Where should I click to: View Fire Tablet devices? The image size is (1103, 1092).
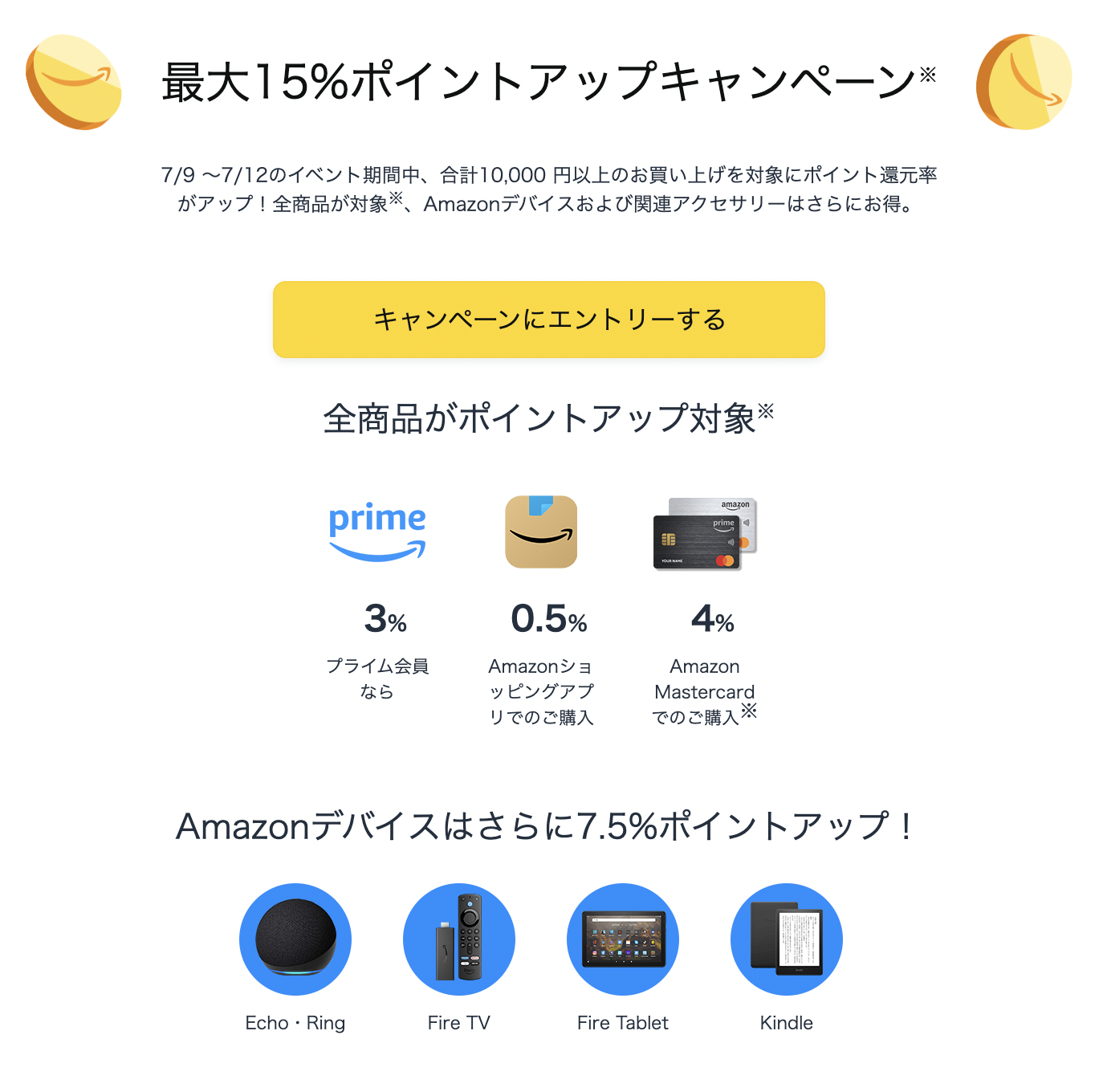(623, 939)
